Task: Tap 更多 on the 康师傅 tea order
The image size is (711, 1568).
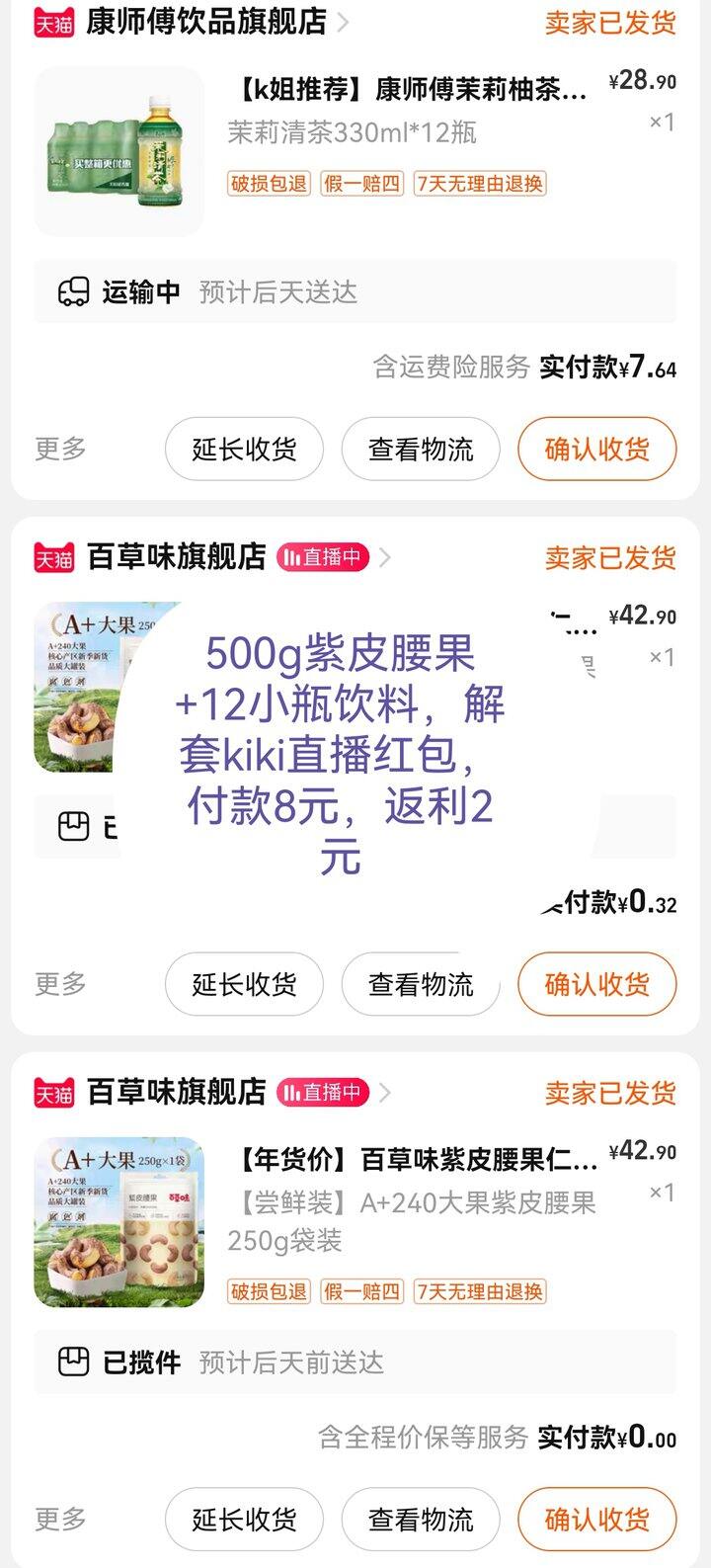Action: click(61, 449)
